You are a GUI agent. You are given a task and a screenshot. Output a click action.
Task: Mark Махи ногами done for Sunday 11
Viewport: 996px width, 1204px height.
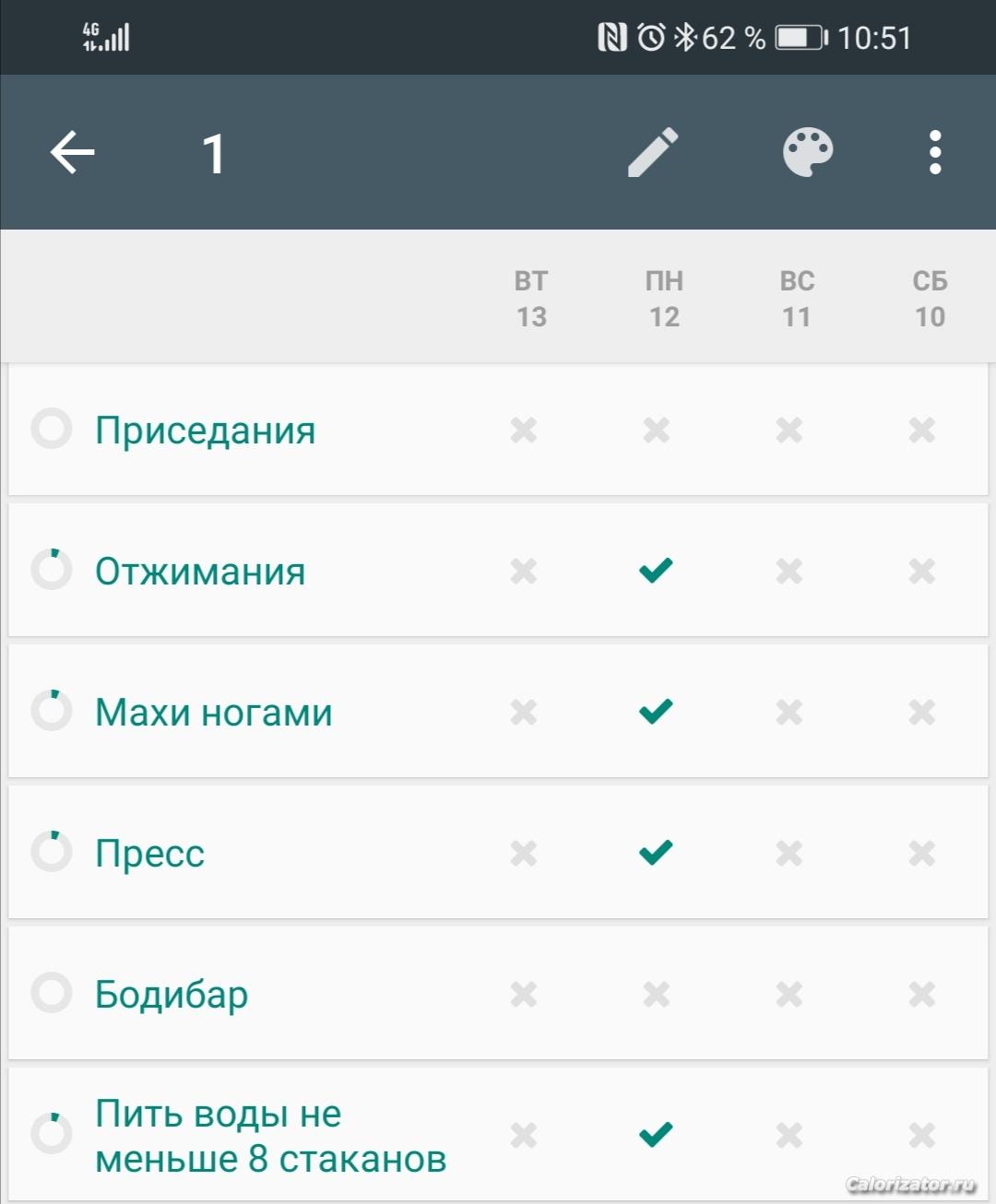[x=789, y=713]
